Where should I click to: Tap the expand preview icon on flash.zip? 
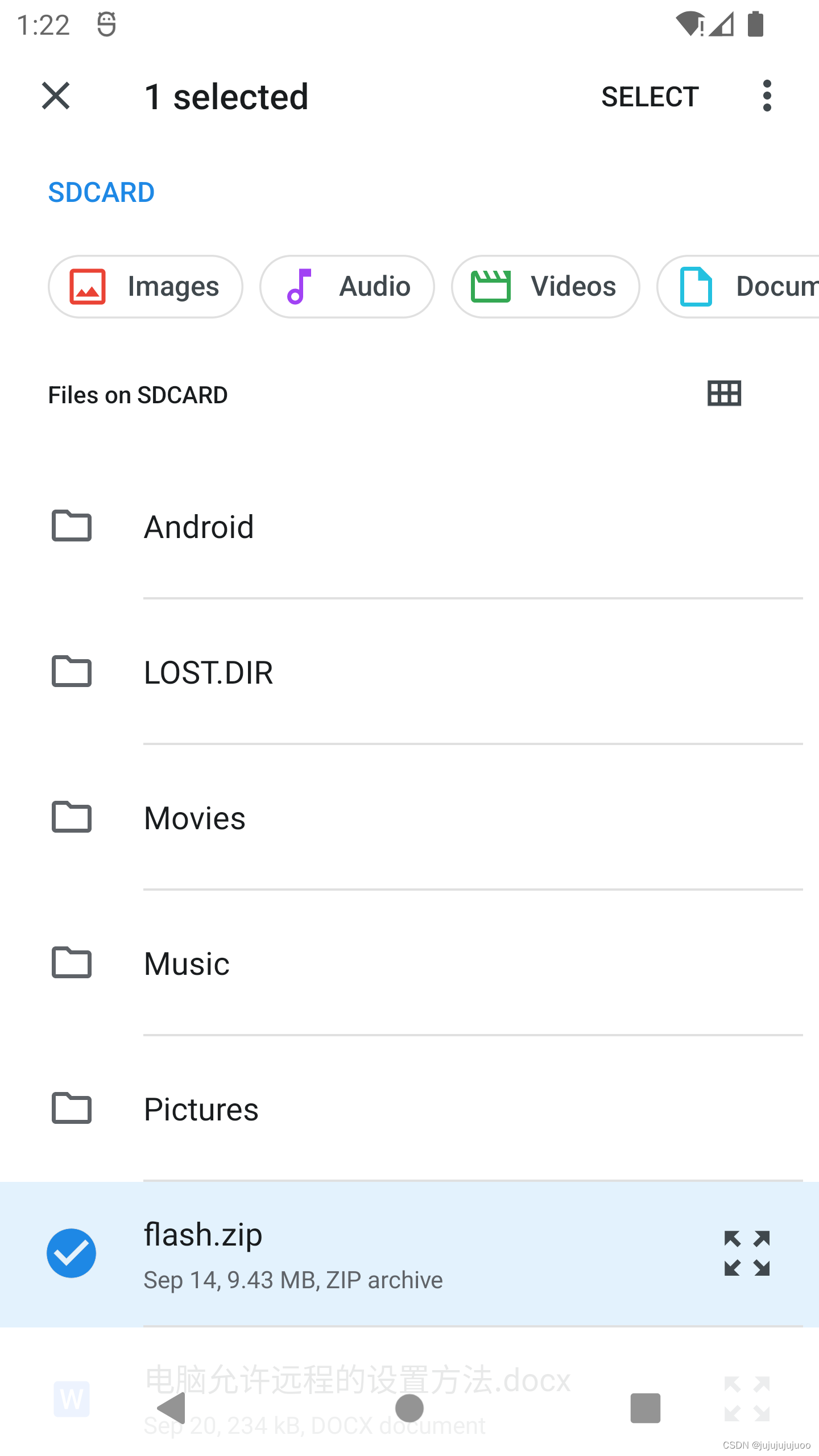pyautogui.click(x=746, y=1253)
